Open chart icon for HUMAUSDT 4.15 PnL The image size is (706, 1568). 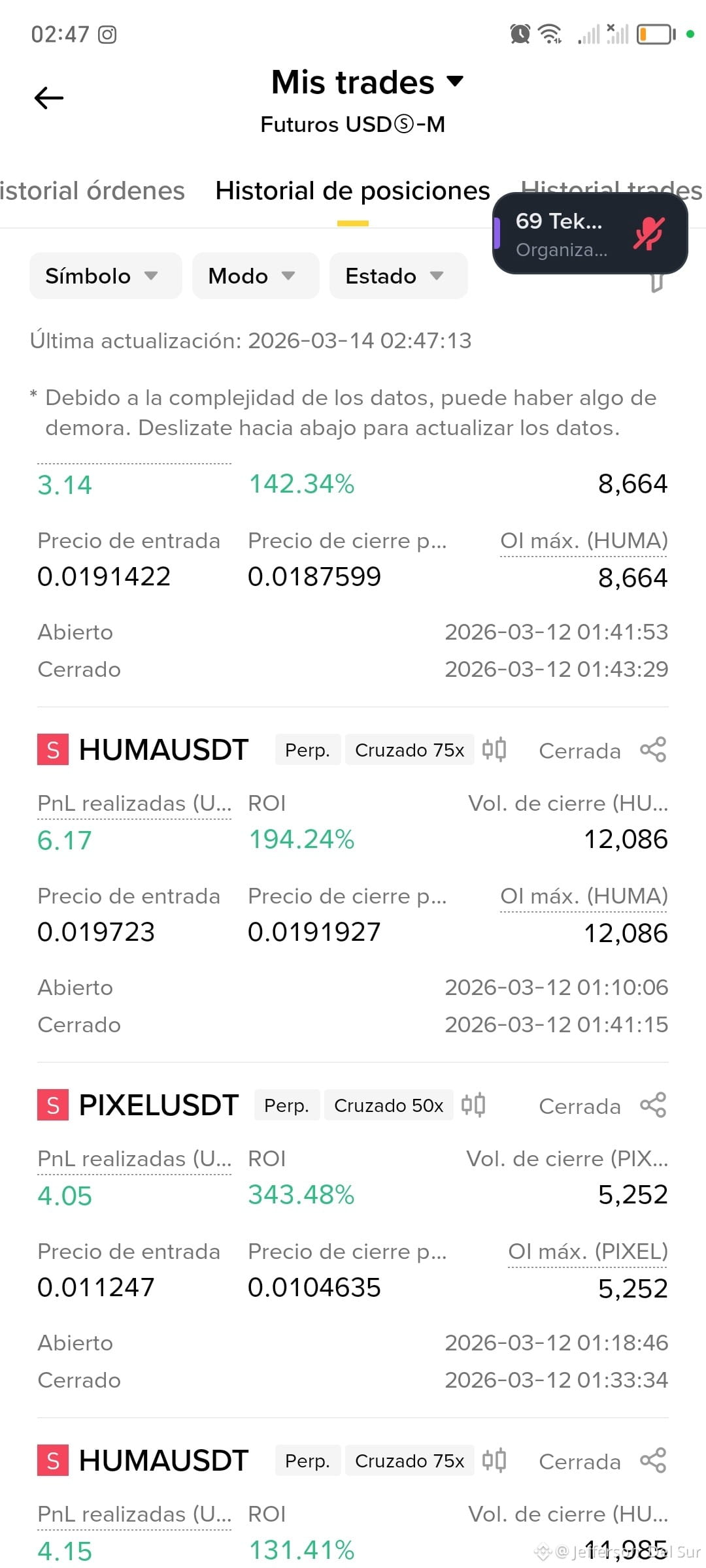pos(494,1461)
